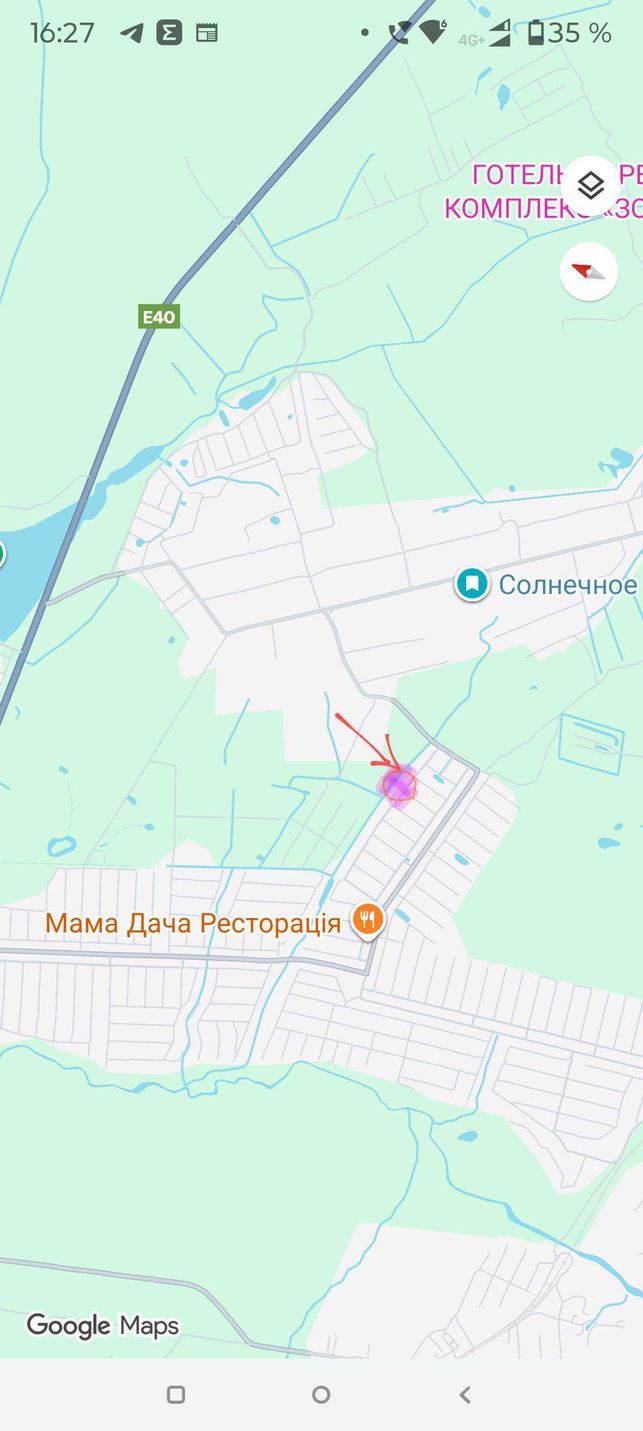Screen dimensions: 643x1431
Task: Go to the home screen
Action: click(321, 1394)
